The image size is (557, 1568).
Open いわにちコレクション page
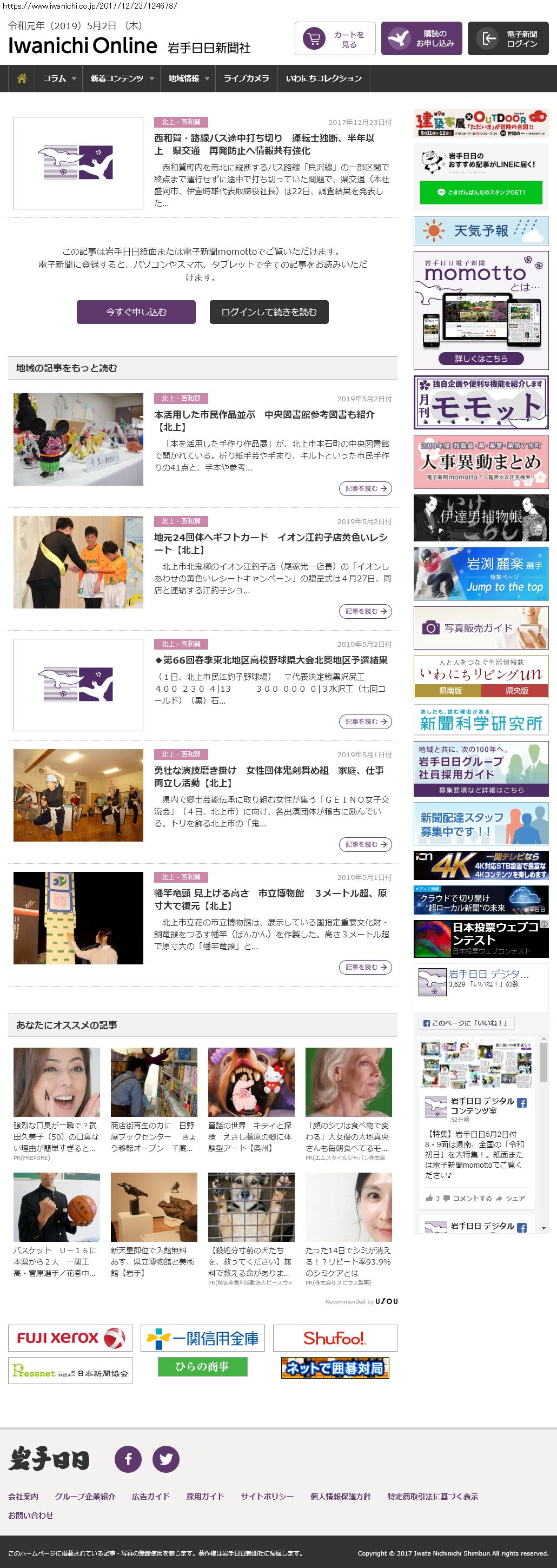323,78
